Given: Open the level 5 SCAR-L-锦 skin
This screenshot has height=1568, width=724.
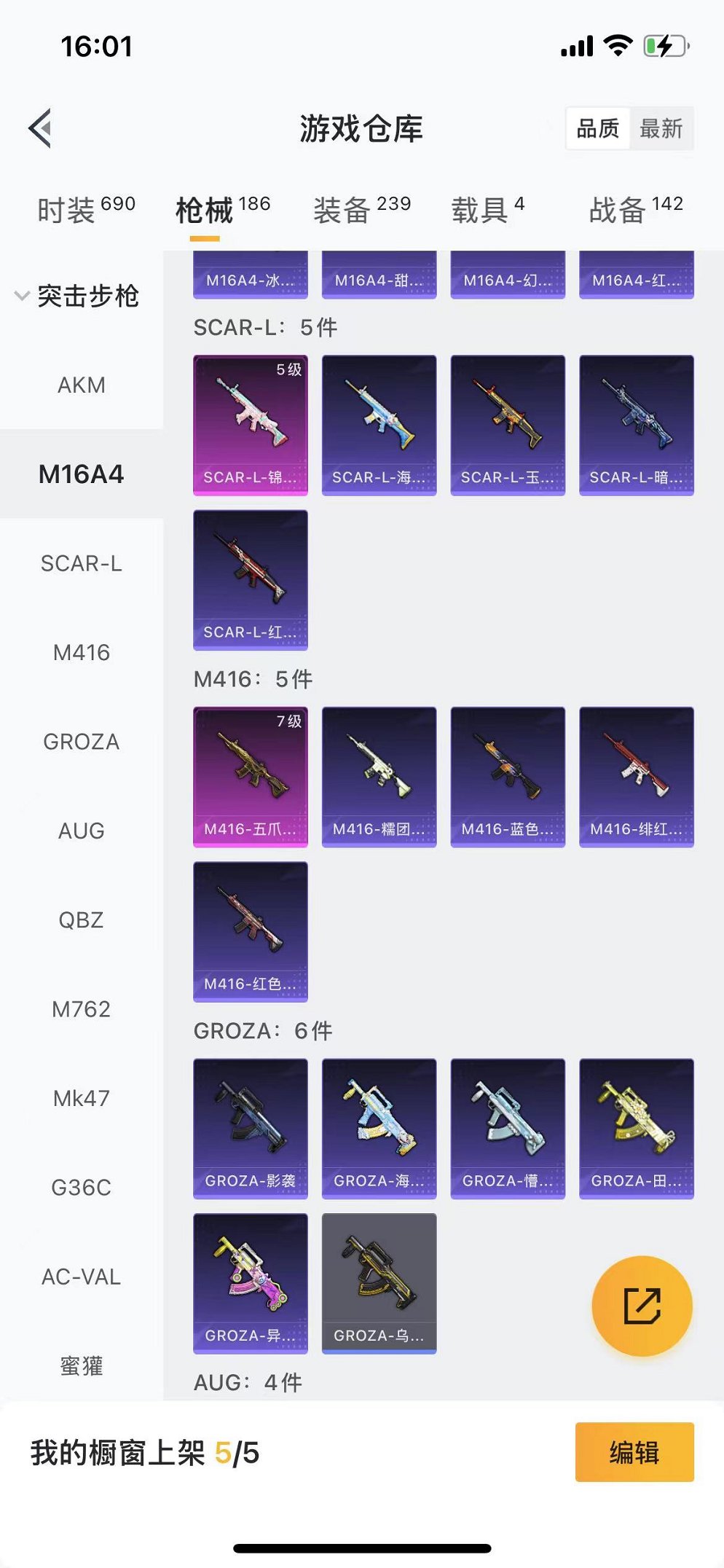Looking at the screenshot, I should coord(251,425).
